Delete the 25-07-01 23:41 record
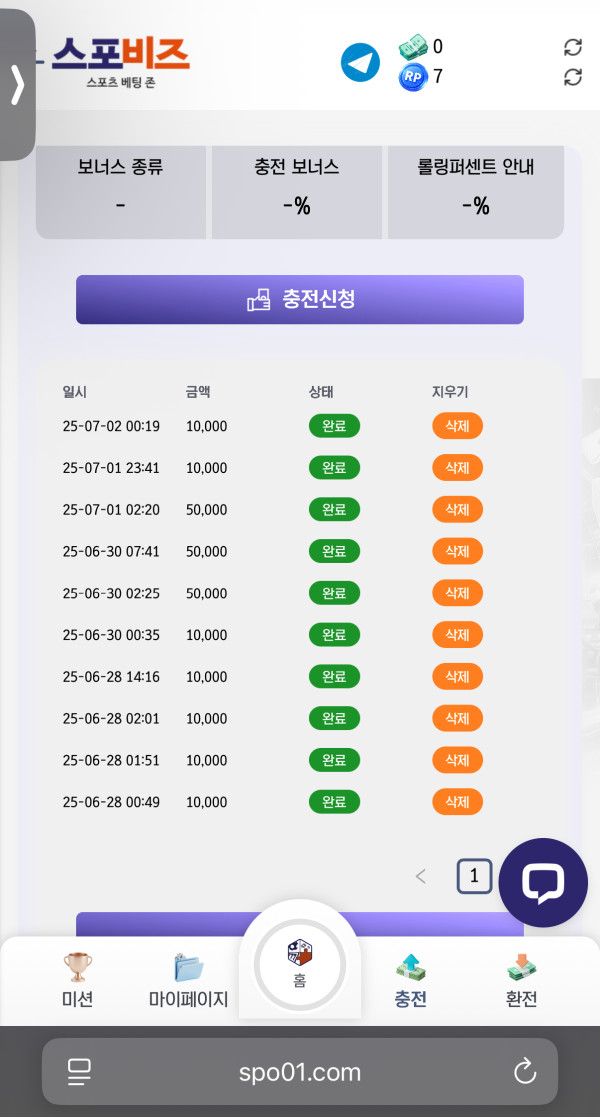 point(457,468)
